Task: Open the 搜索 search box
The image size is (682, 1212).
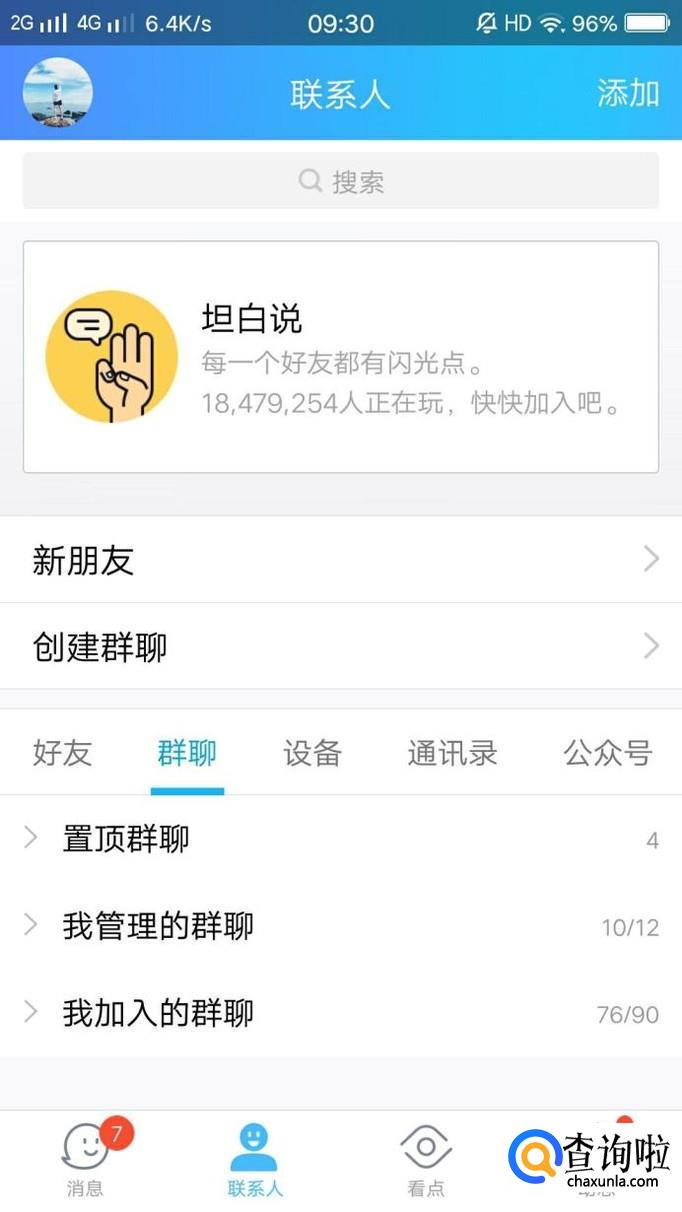Action: click(x=341, y=181)
